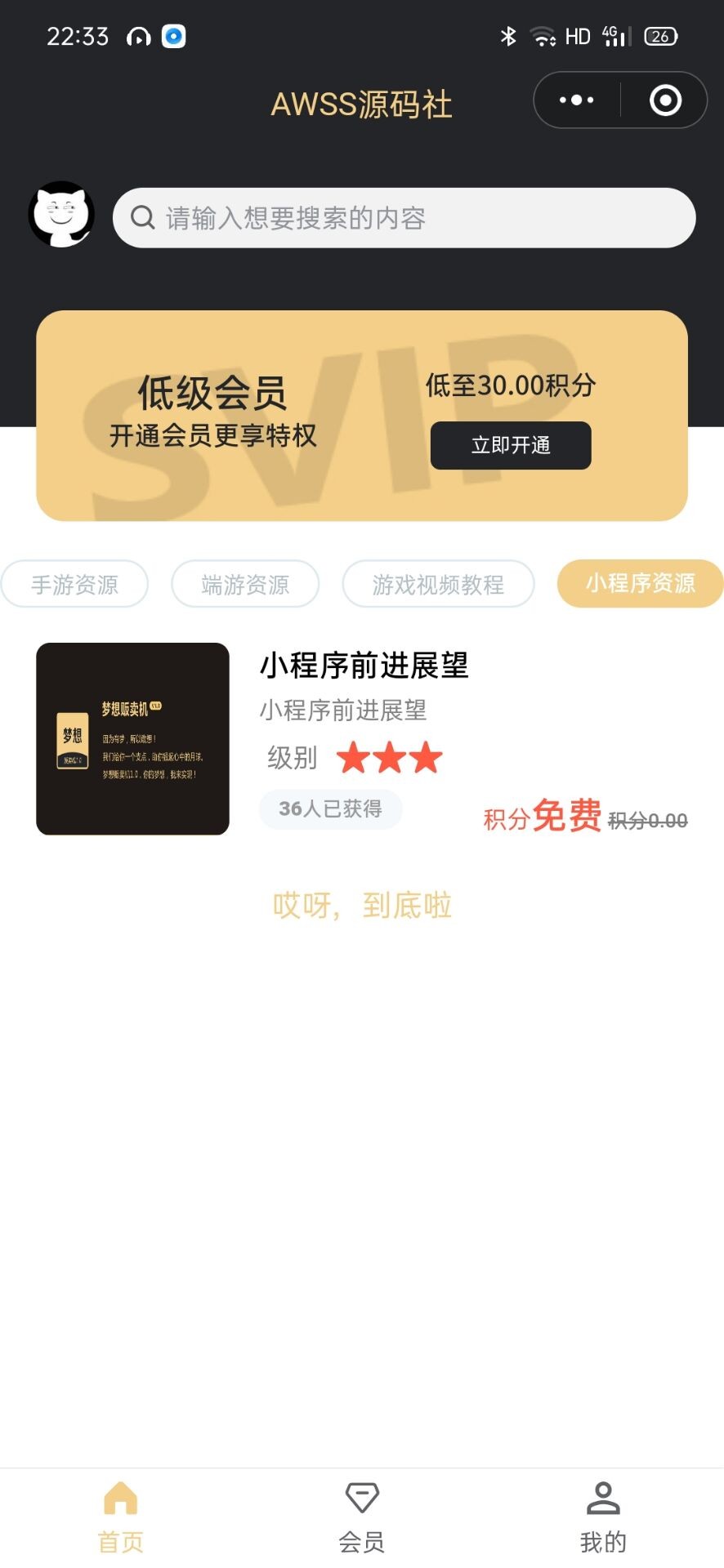Activate the 游戏视频教程 category filter
This screenshot has width=724, height=1568.
pos(439,584)
